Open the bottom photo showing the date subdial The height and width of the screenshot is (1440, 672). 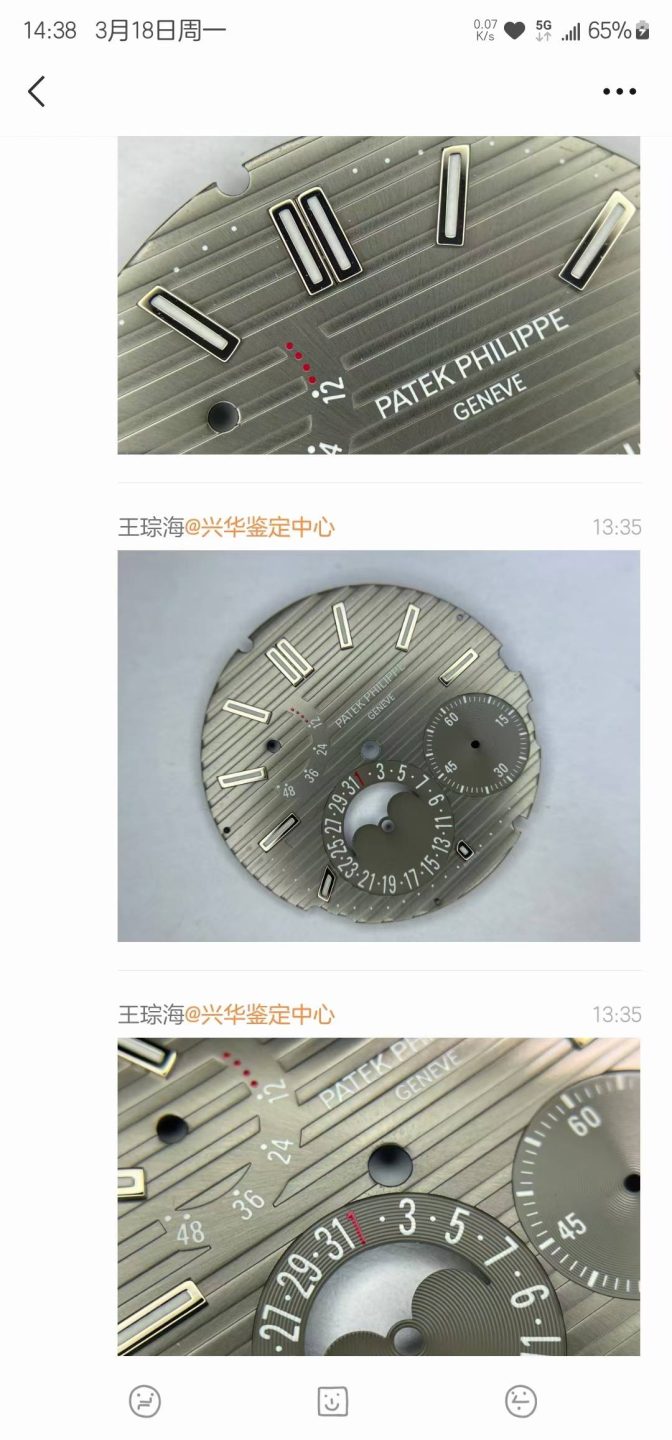click(379, 1197)
